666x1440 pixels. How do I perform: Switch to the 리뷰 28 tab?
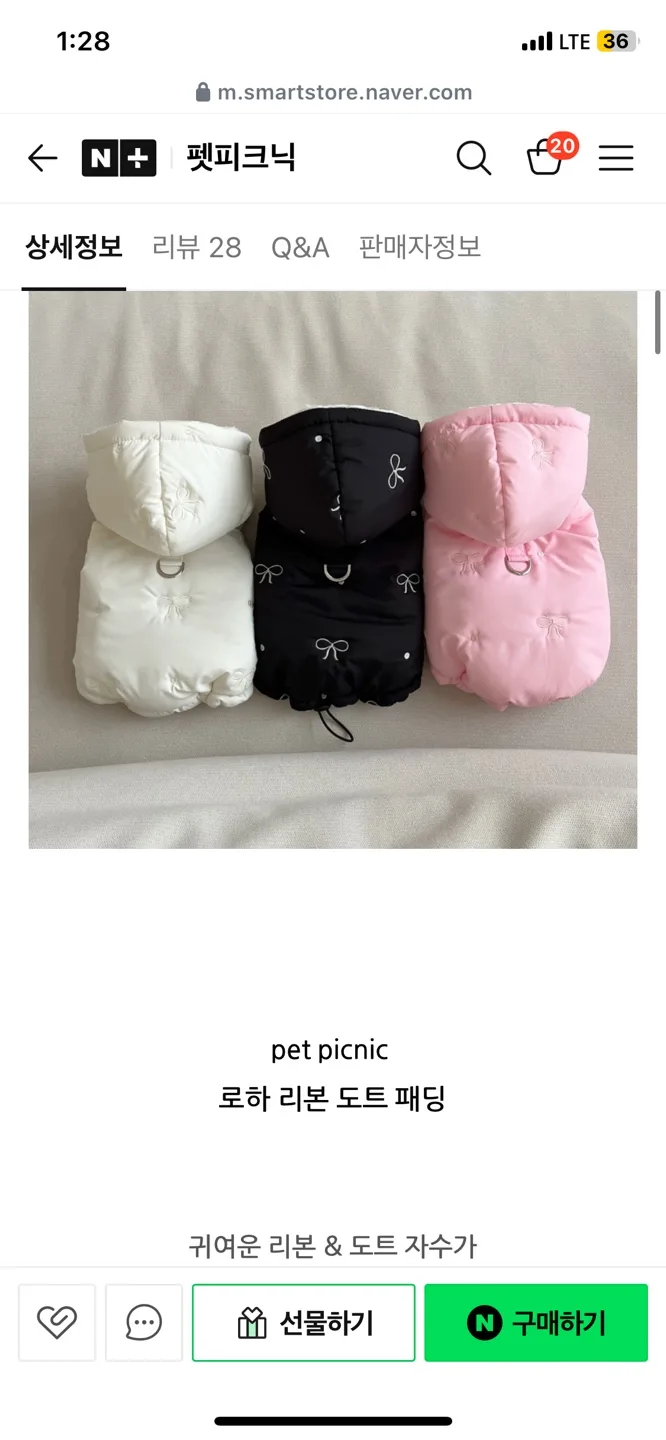click(197, 247)
